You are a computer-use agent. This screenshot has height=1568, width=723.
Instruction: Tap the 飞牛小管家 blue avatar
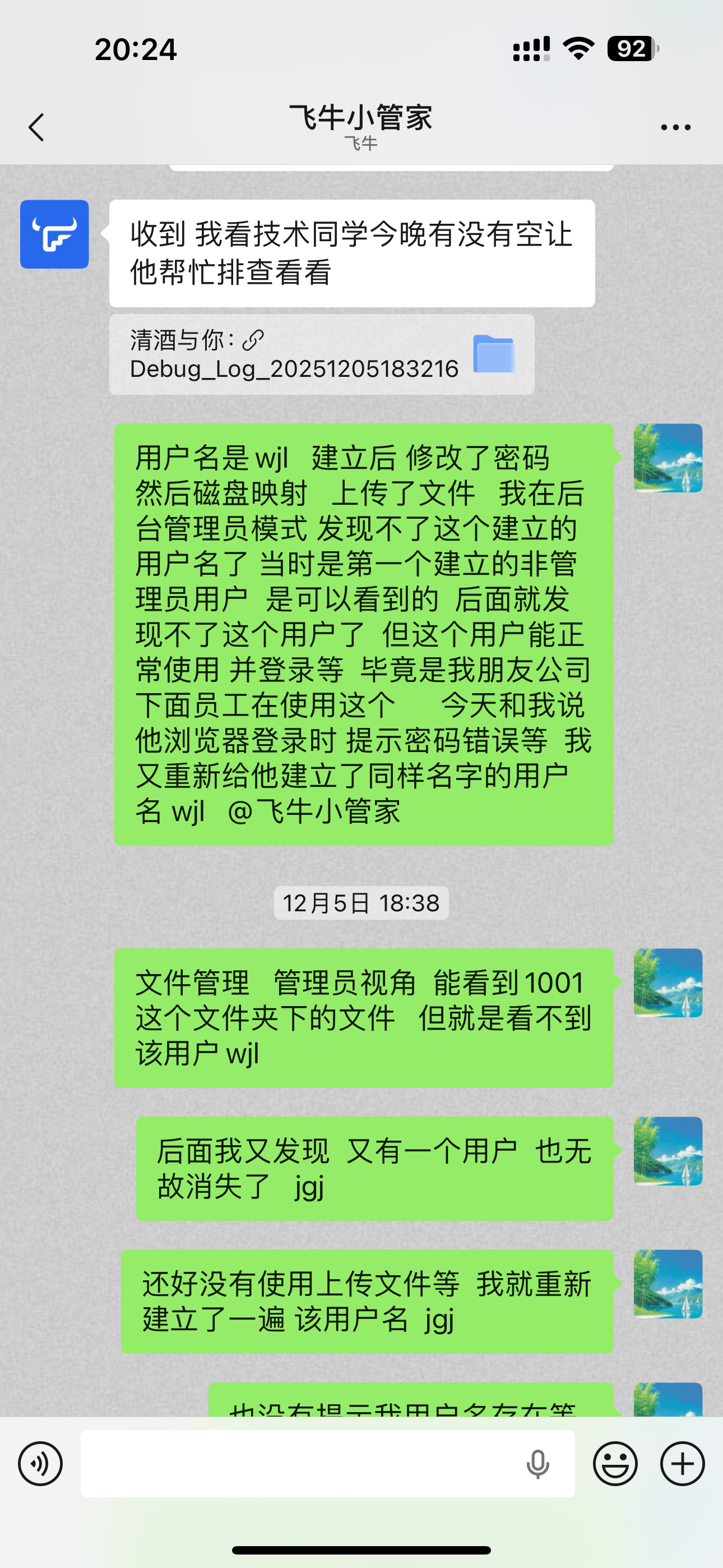click(x=55, y=234)
